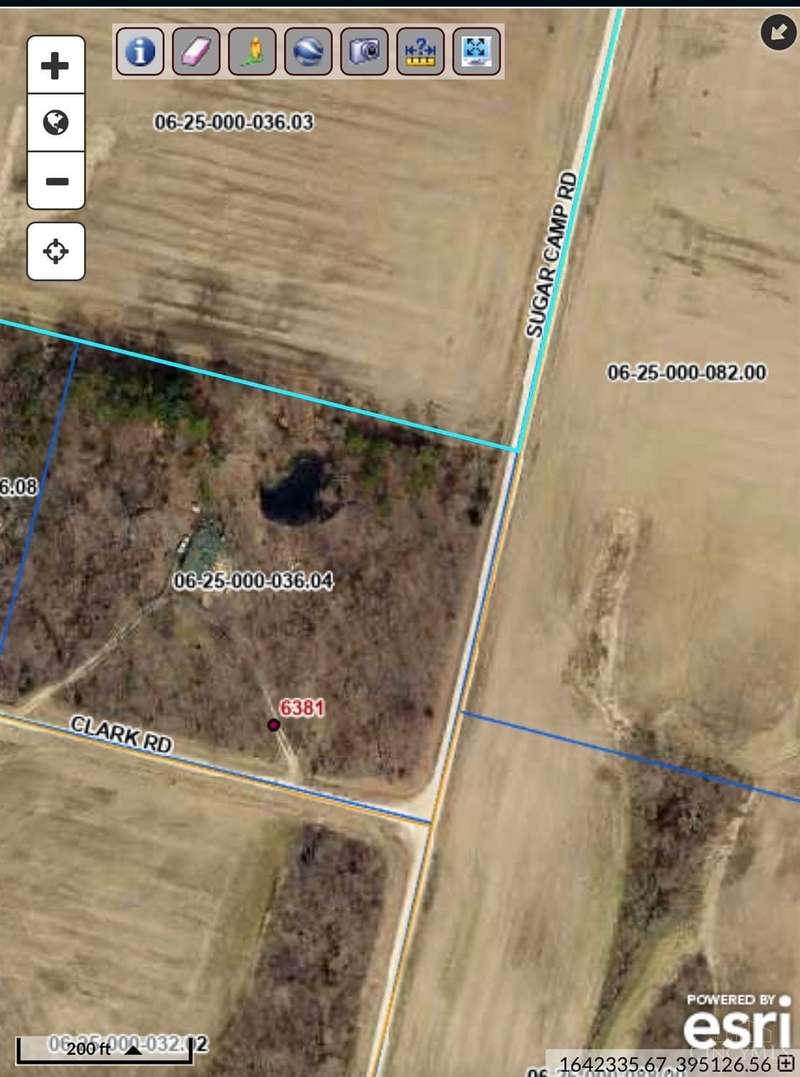Select the identify info tool
This screenshot has width=800, height=1077.
(140, 51)
